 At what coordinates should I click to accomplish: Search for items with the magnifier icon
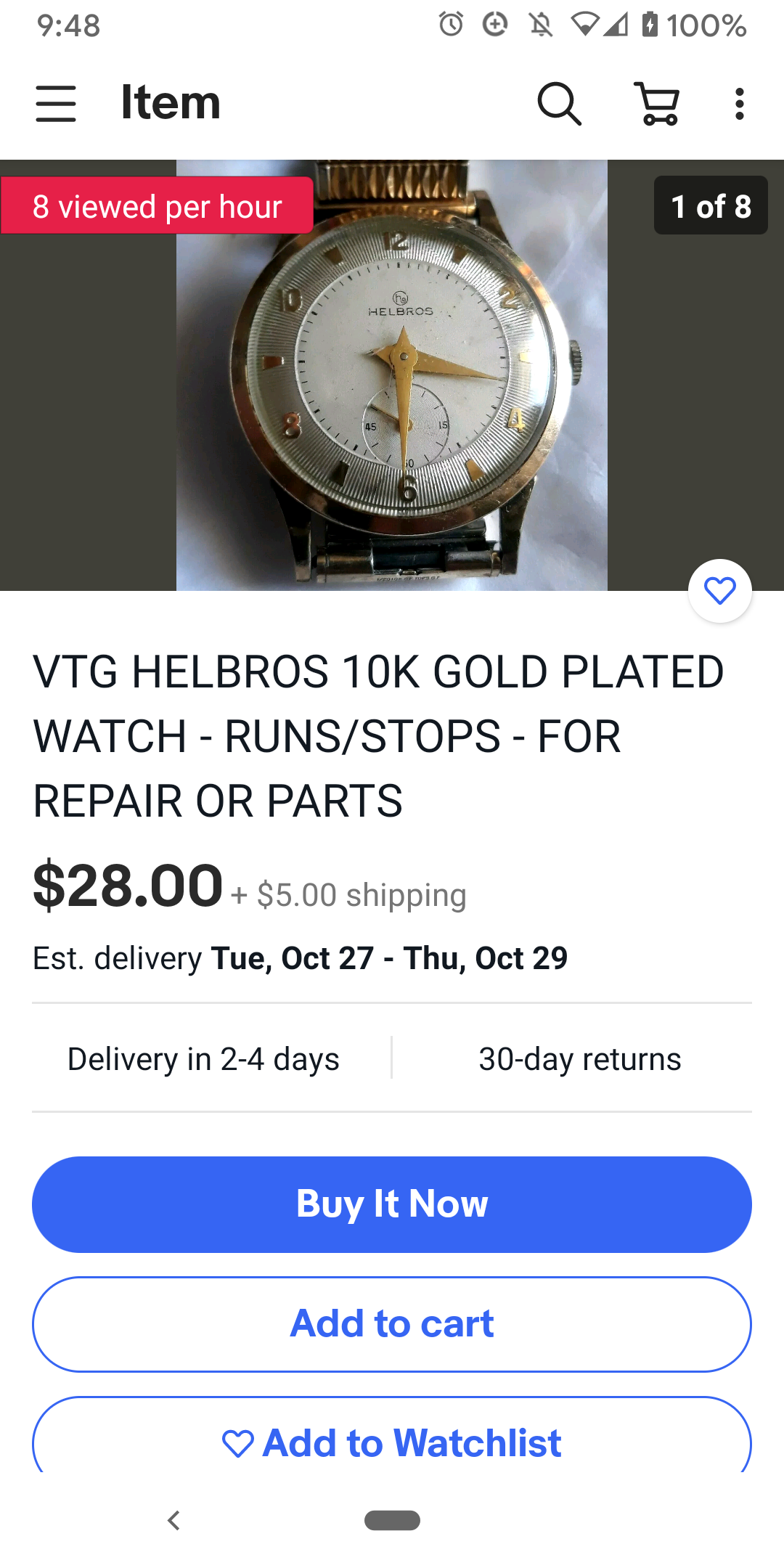[x=559, y=103]
